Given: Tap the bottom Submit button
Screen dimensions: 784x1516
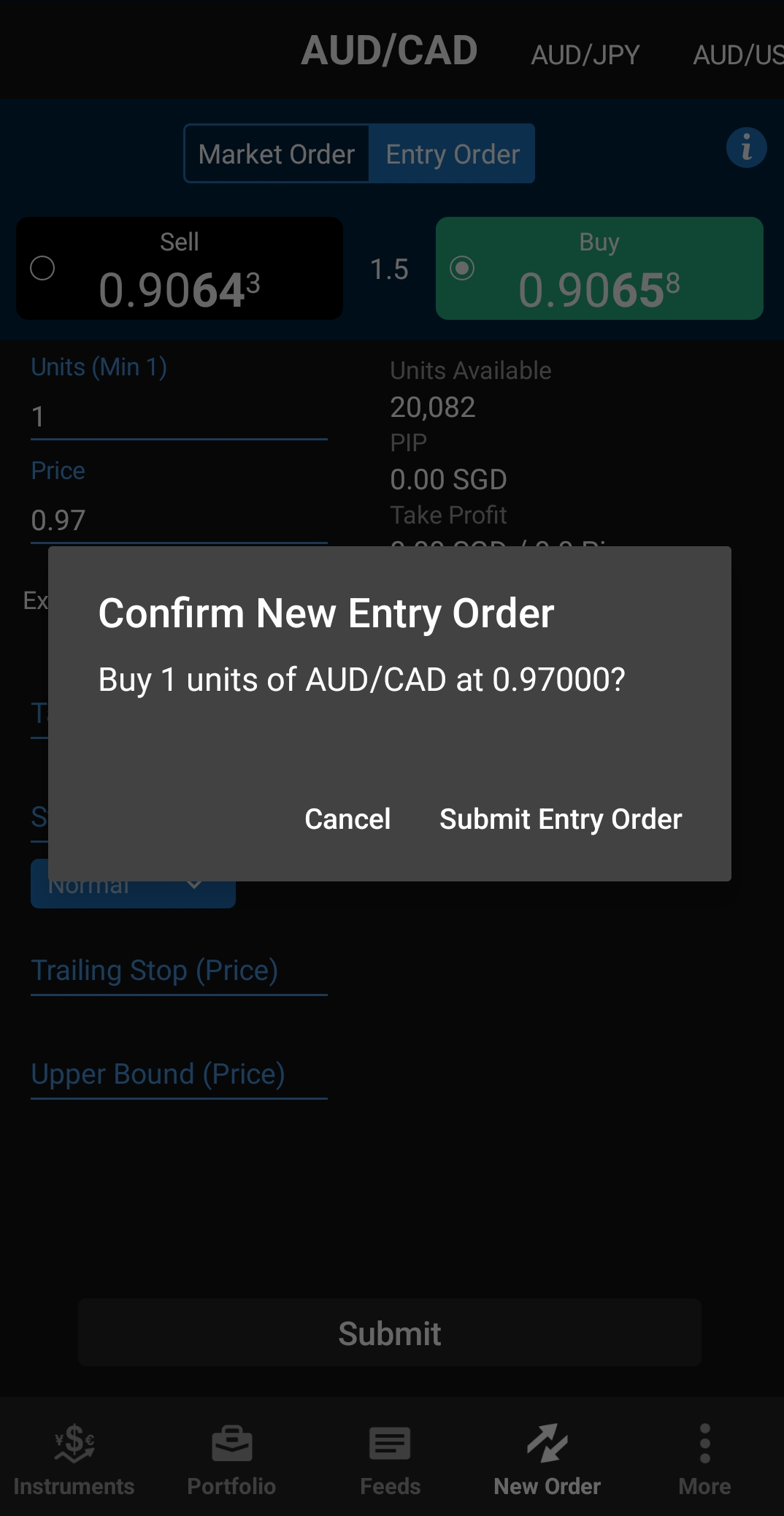Looking at the screenshot, I should pyautogui.click(x=390, y=1333).
